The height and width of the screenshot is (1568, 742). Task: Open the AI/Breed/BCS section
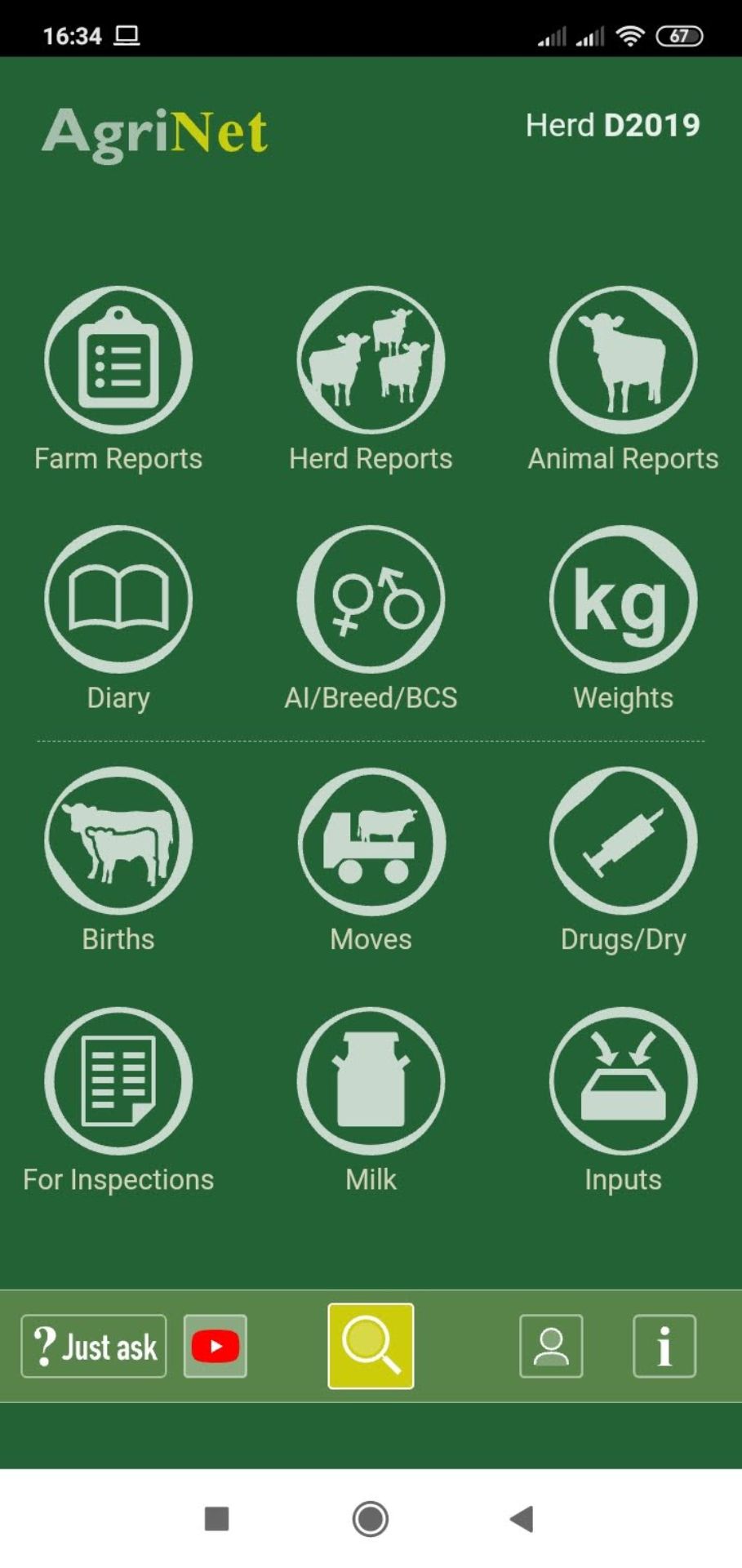point(370,599)
